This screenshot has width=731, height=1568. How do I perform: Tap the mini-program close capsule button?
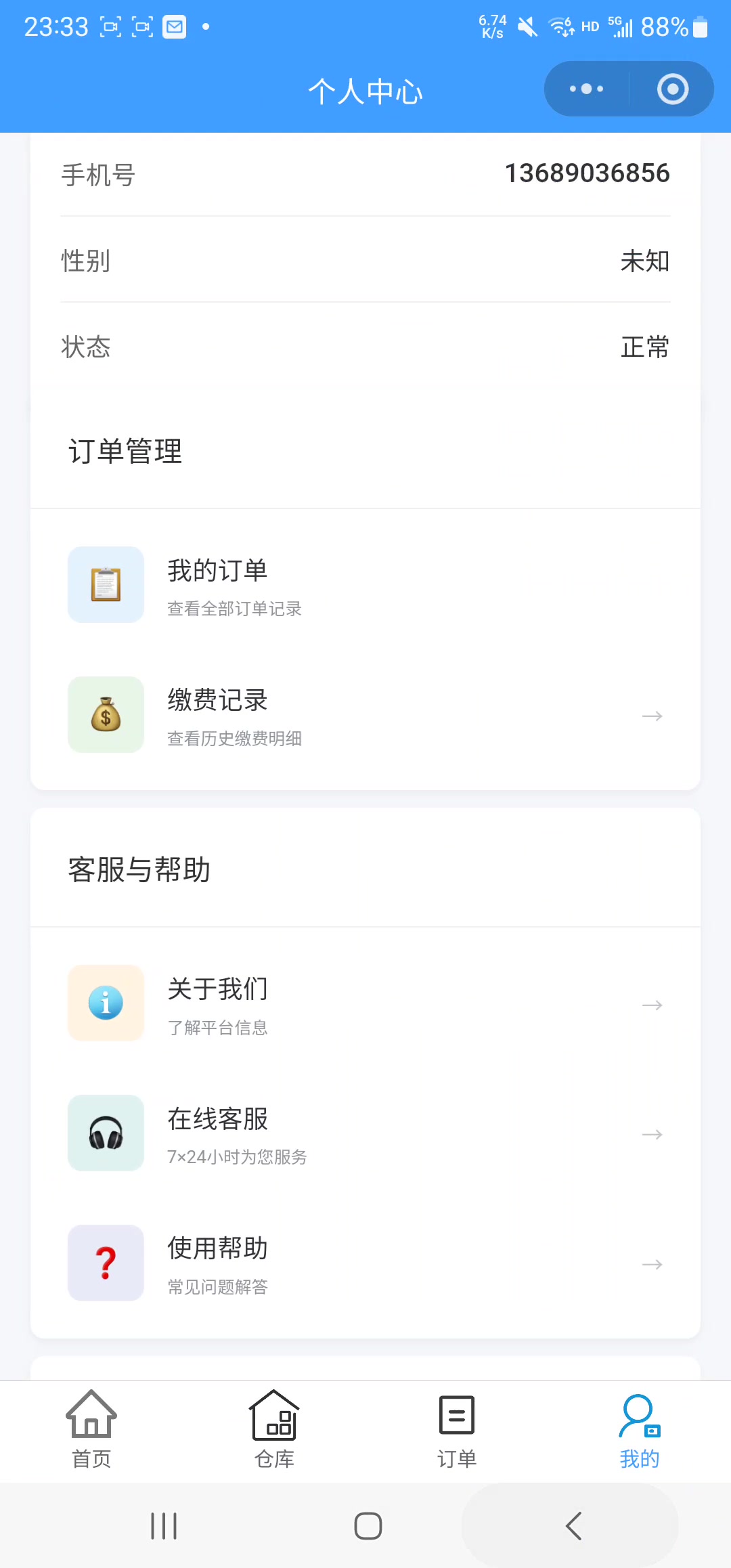[x=671, y=89]
